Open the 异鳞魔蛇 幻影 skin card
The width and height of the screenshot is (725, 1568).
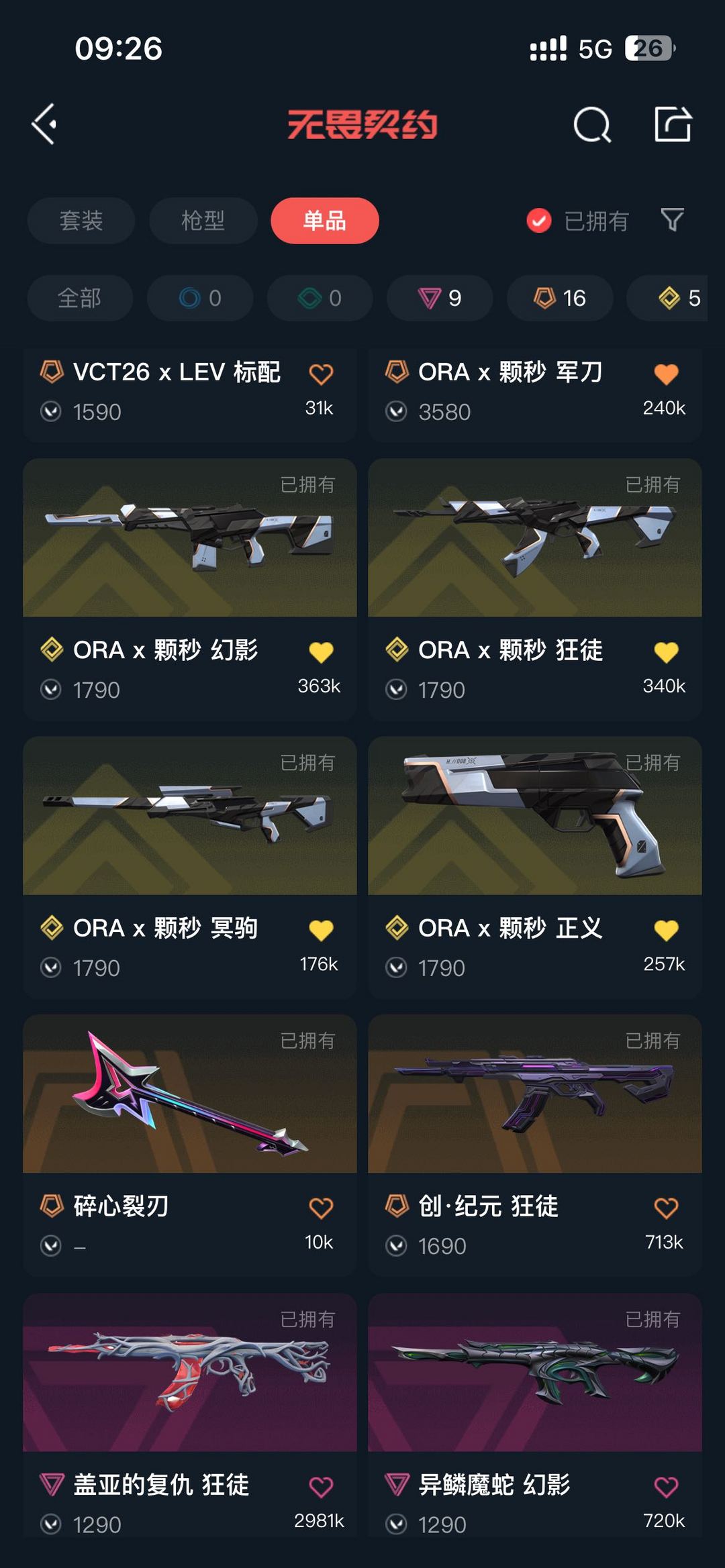[534, 1373]
